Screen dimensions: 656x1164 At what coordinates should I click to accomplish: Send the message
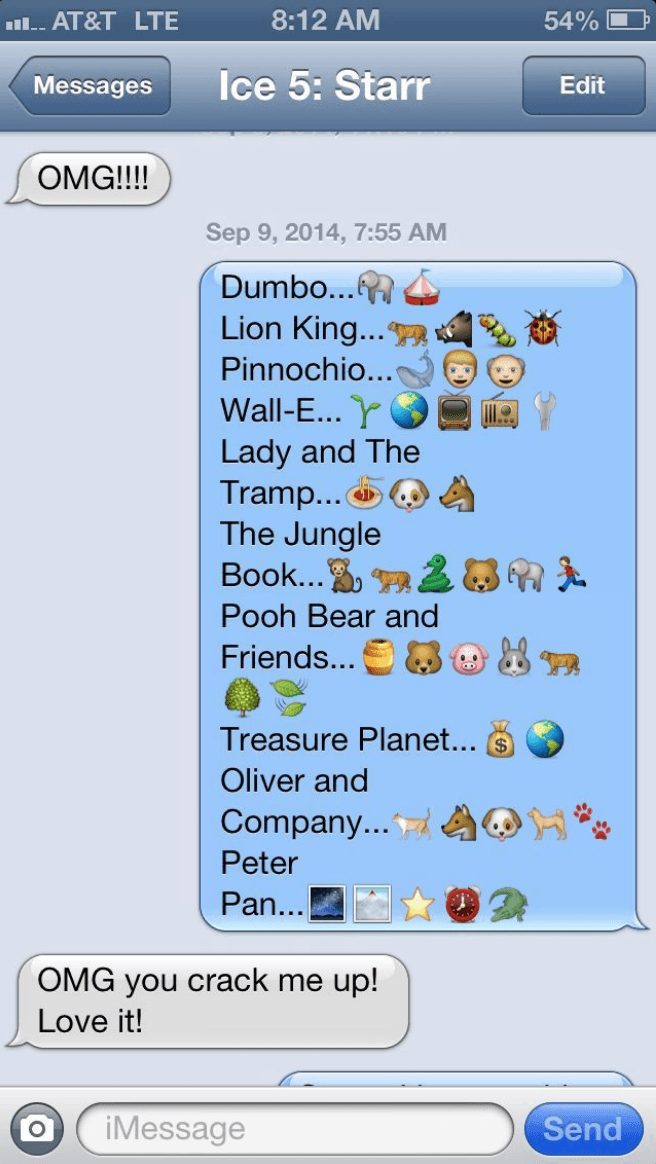(582, 1129)
